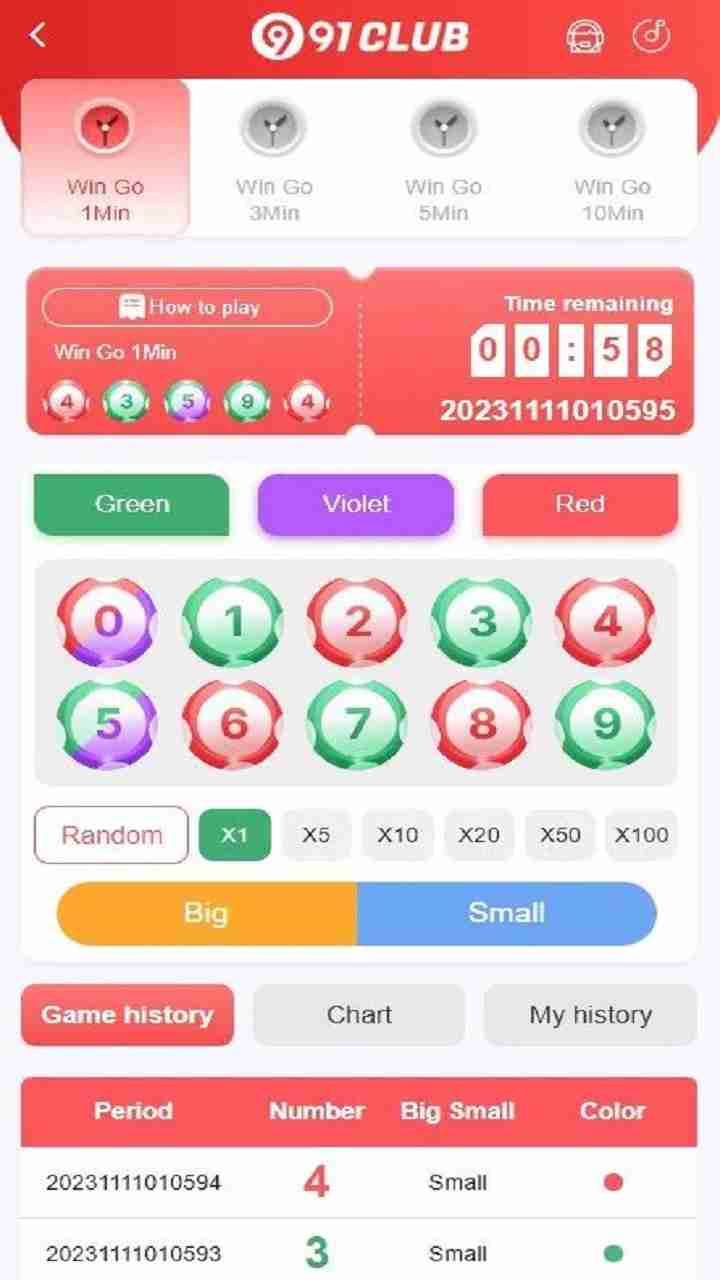Set multiplier to X10

397,835
